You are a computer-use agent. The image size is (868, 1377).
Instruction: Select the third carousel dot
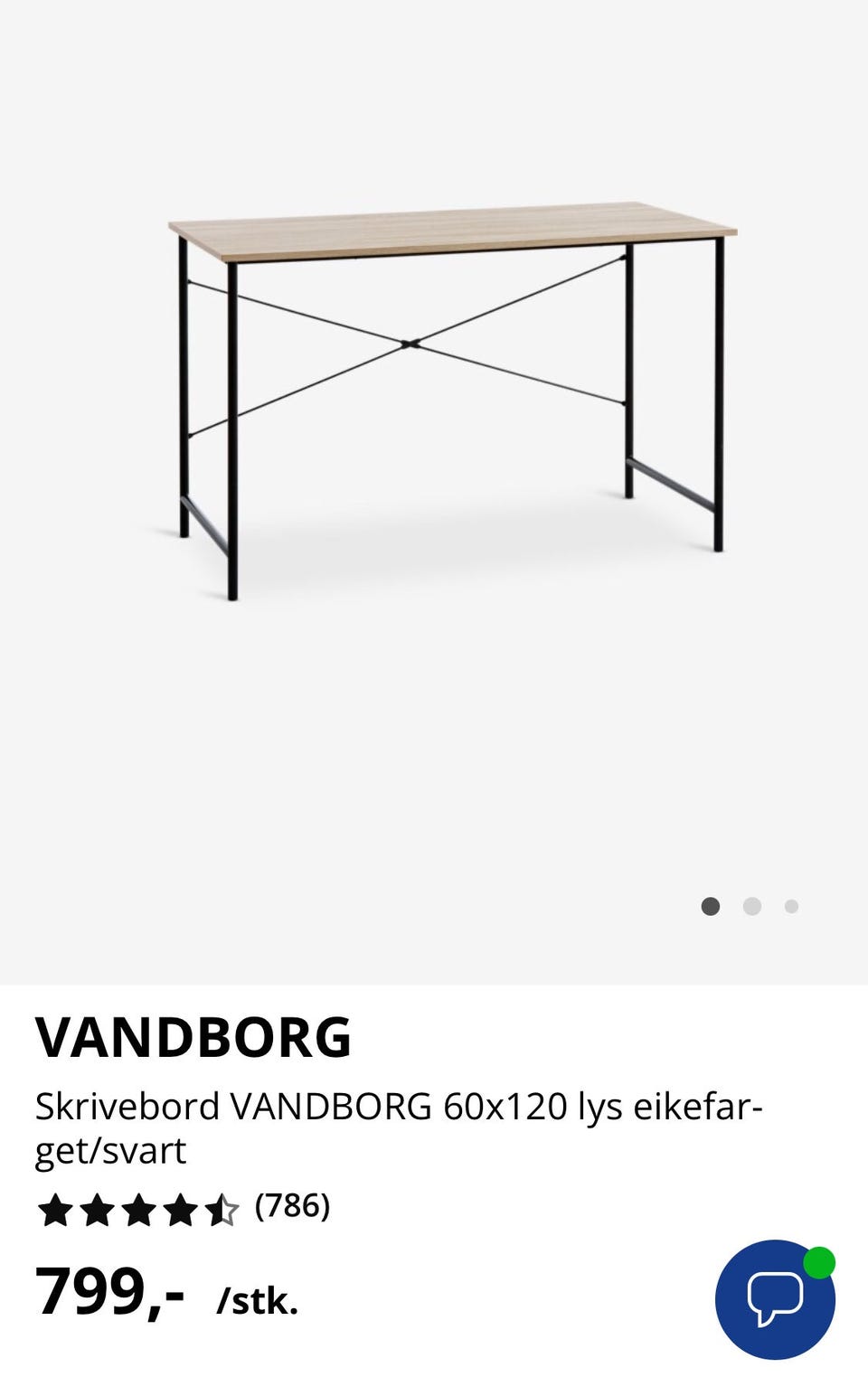tap(791, 906)
